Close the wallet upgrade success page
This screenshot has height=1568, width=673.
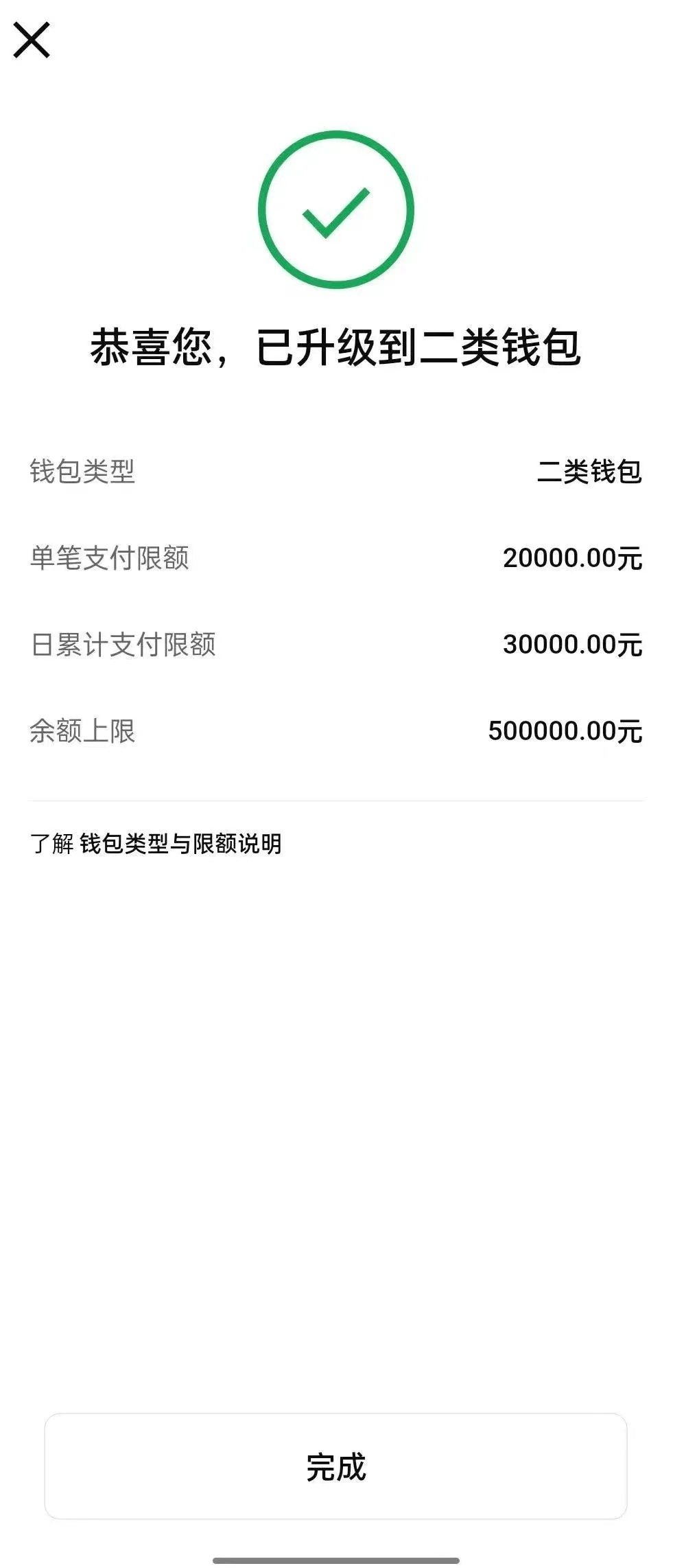32,41
